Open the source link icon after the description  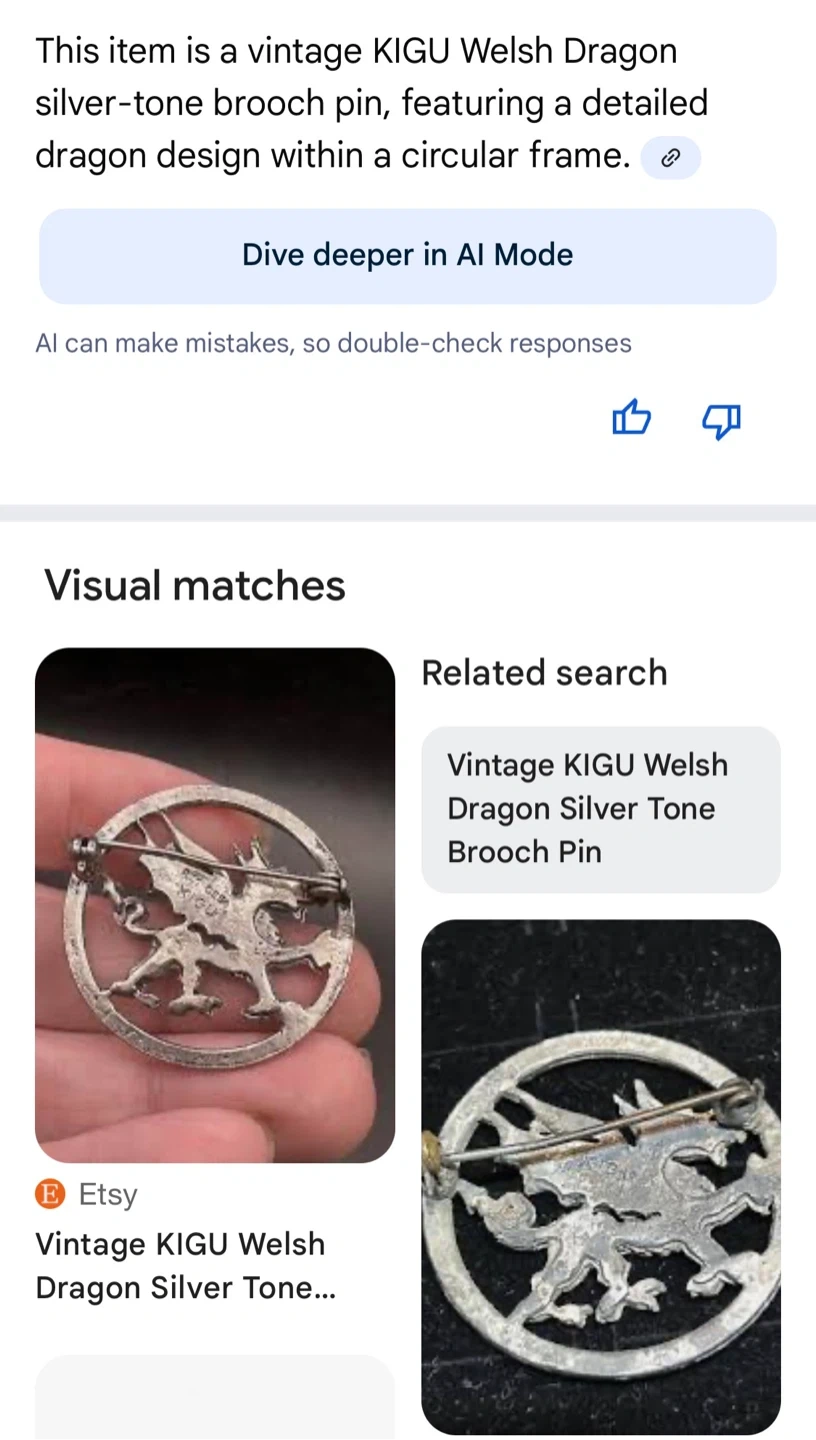(x=671, y=158)
